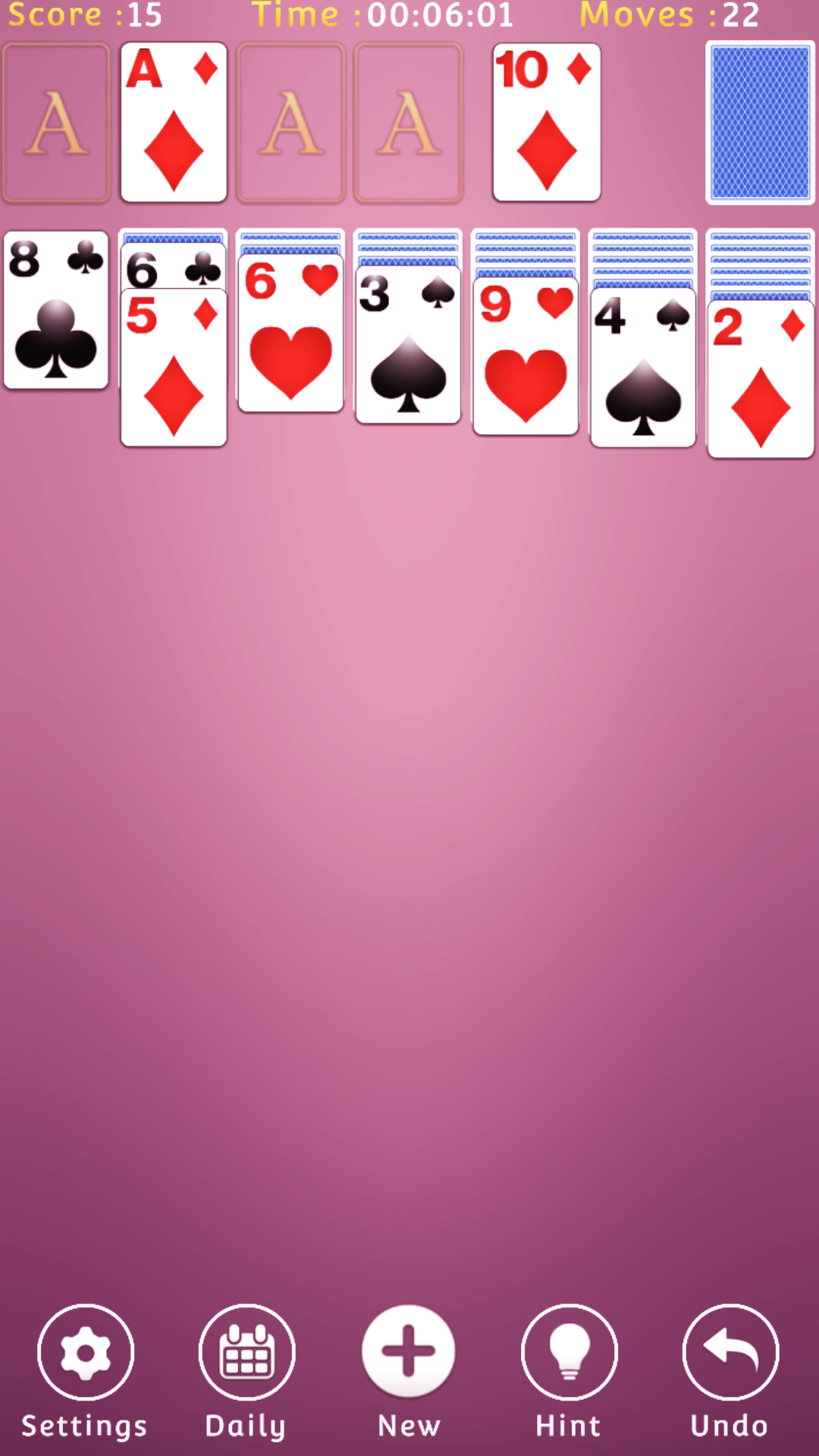
Task: Select the 5 of Diamonds card
Action: [x=173, y=372]
